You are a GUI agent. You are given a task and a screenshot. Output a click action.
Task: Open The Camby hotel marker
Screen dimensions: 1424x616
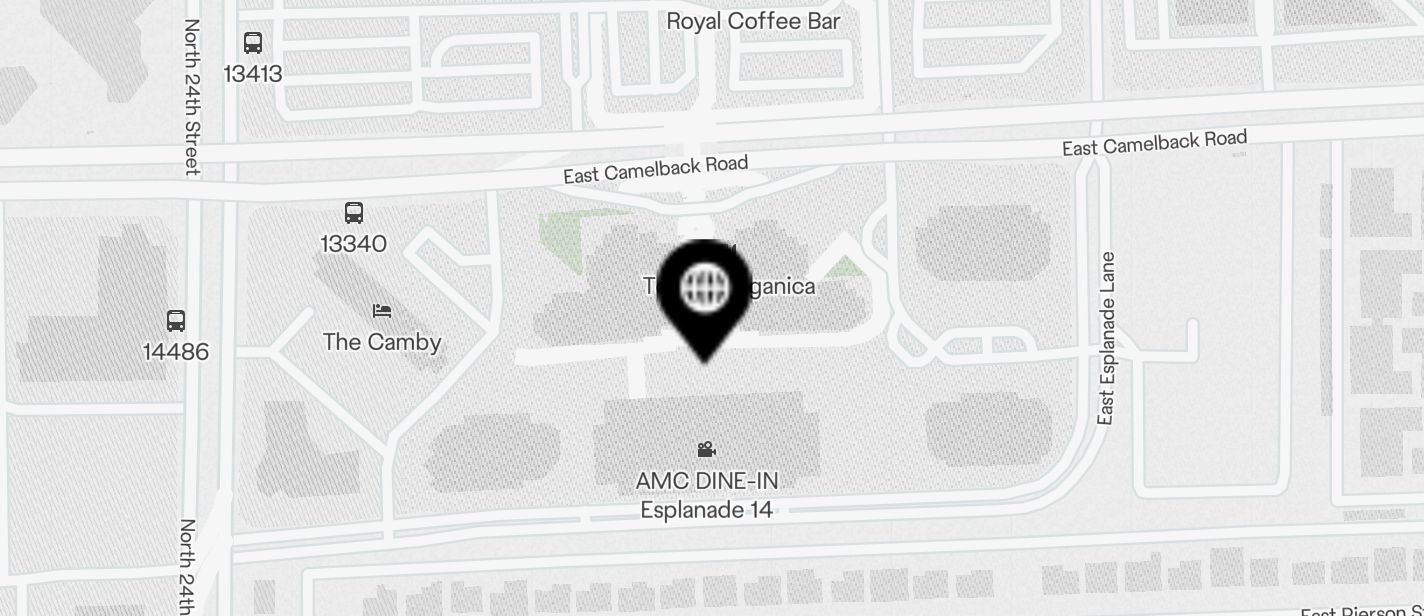pos(382,311)
